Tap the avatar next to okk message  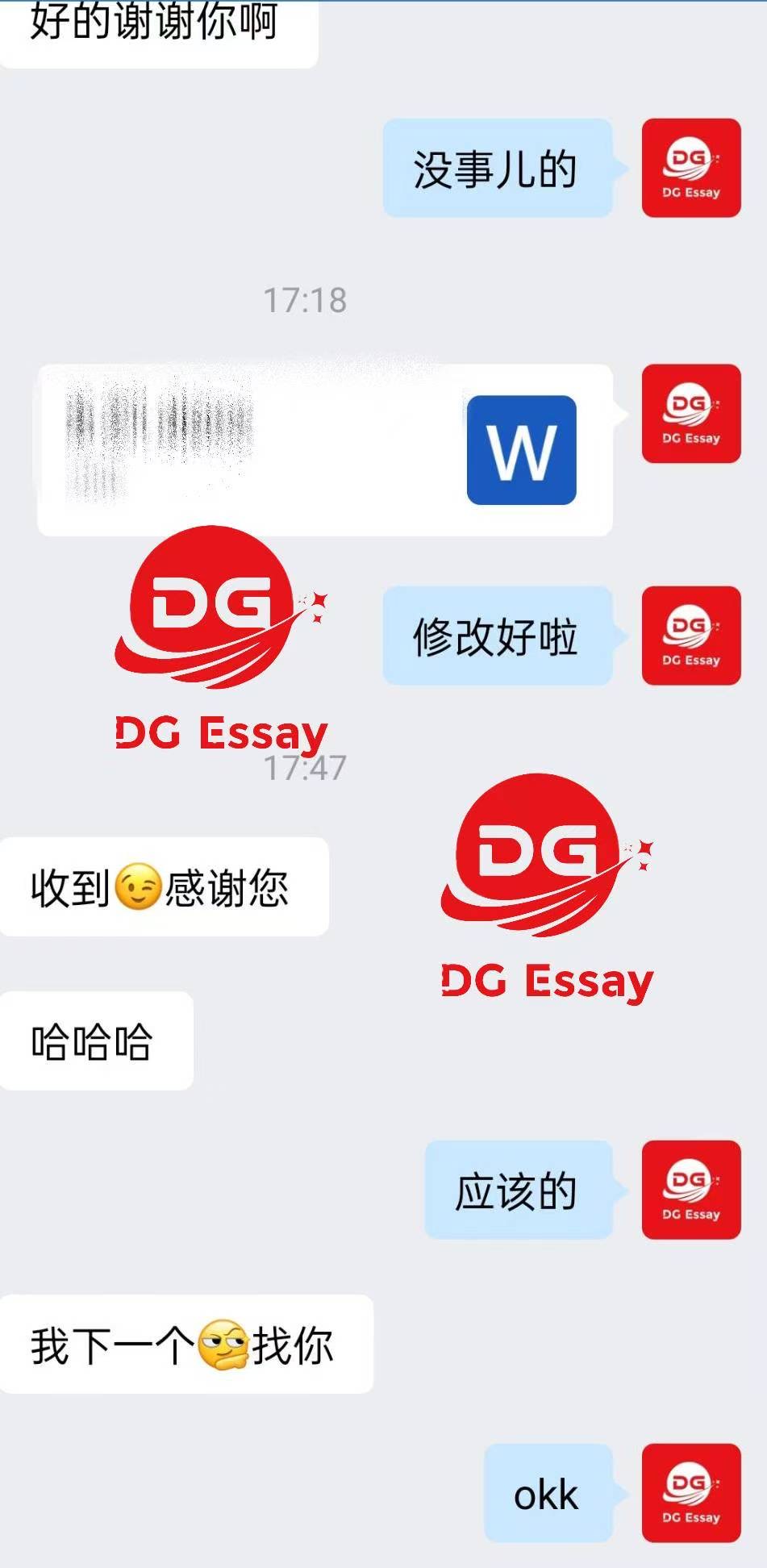(690, 1493)
